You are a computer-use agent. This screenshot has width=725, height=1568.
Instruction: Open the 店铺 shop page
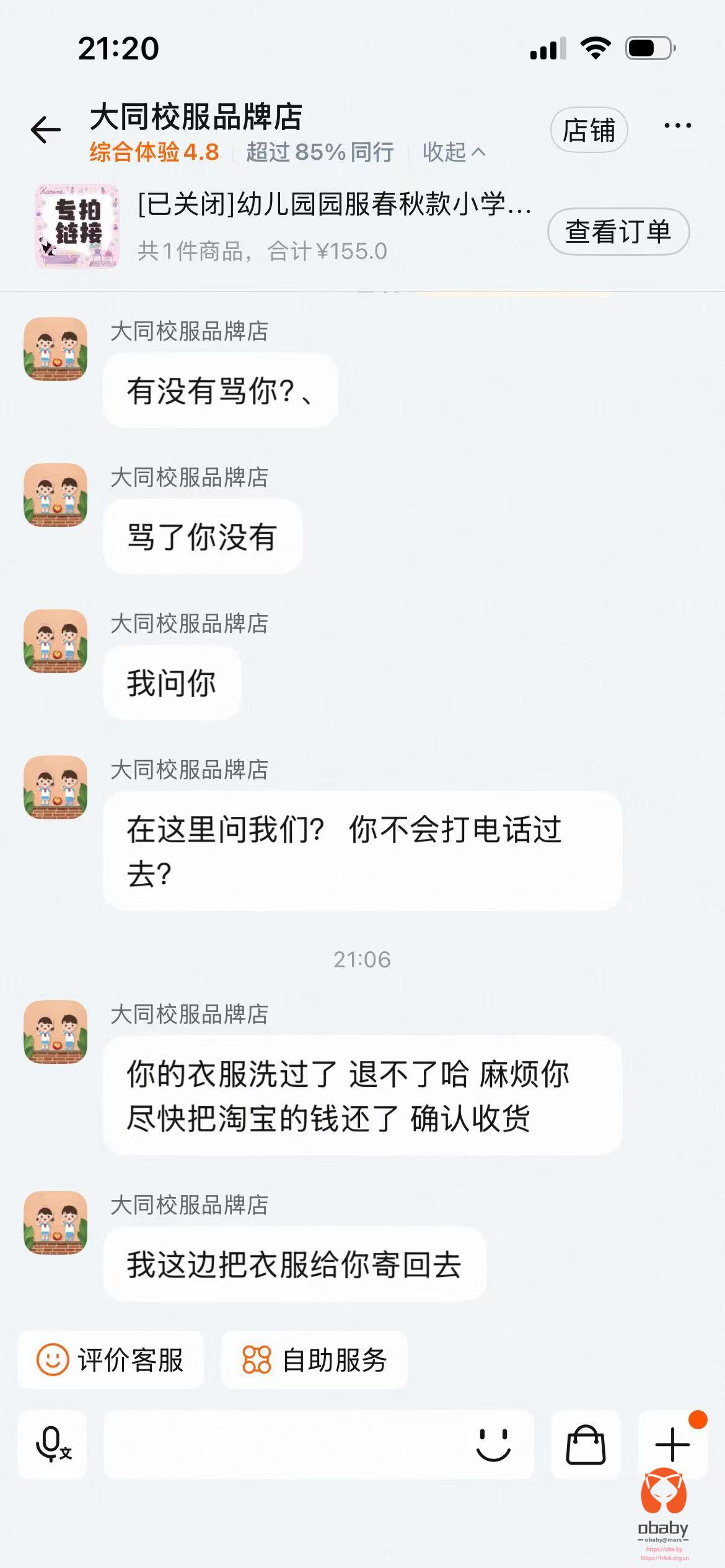click(x=589, y=131)
